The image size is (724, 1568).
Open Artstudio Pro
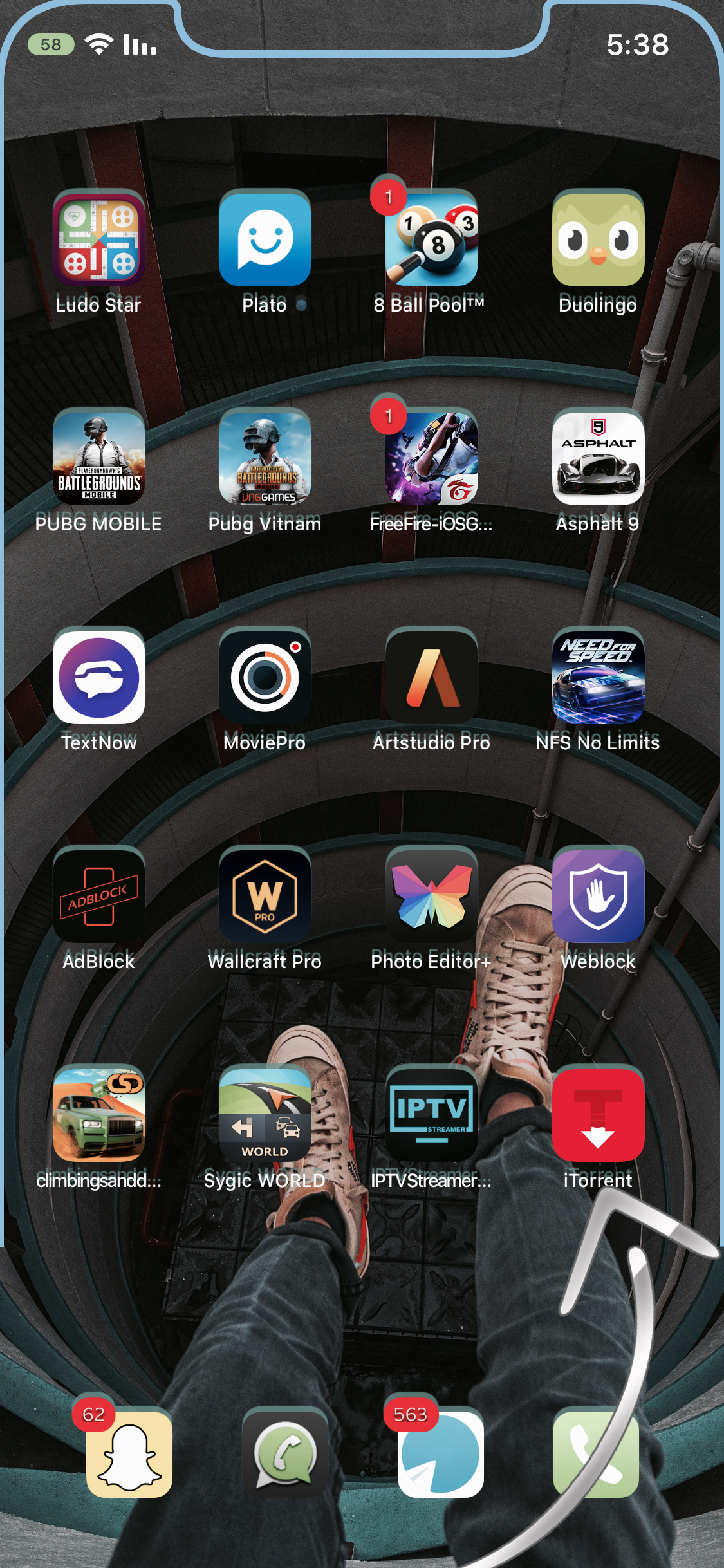tap(431, 677)
